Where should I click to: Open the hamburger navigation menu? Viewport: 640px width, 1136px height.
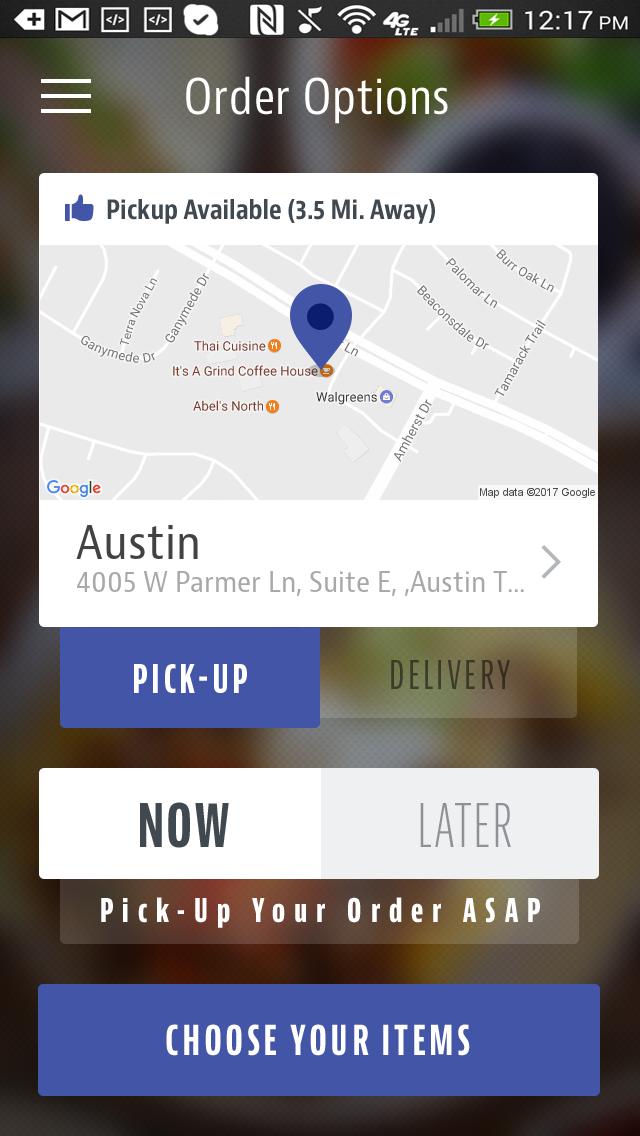[x=66, y=96]
